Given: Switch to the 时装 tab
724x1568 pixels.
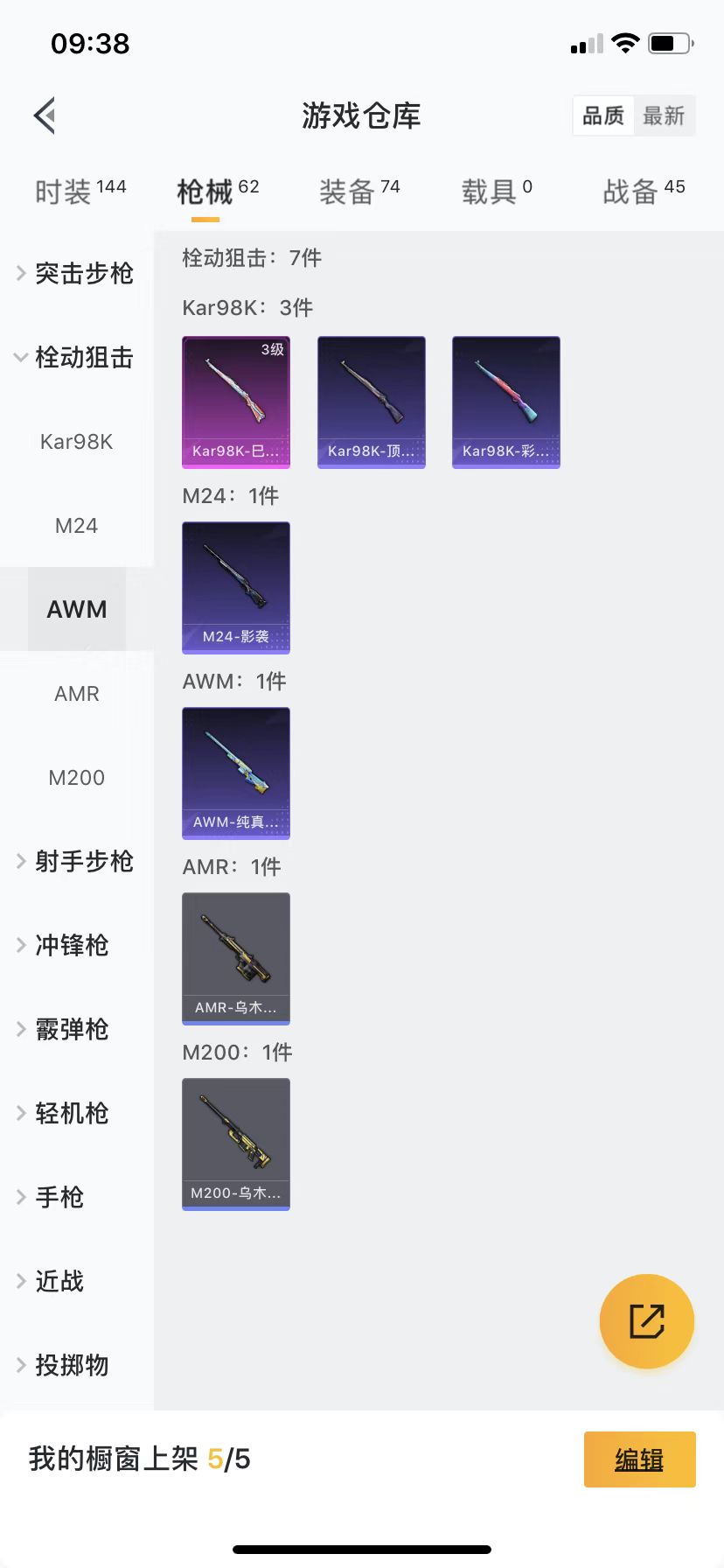Looking at the screenshot, I should coord(80,191).
